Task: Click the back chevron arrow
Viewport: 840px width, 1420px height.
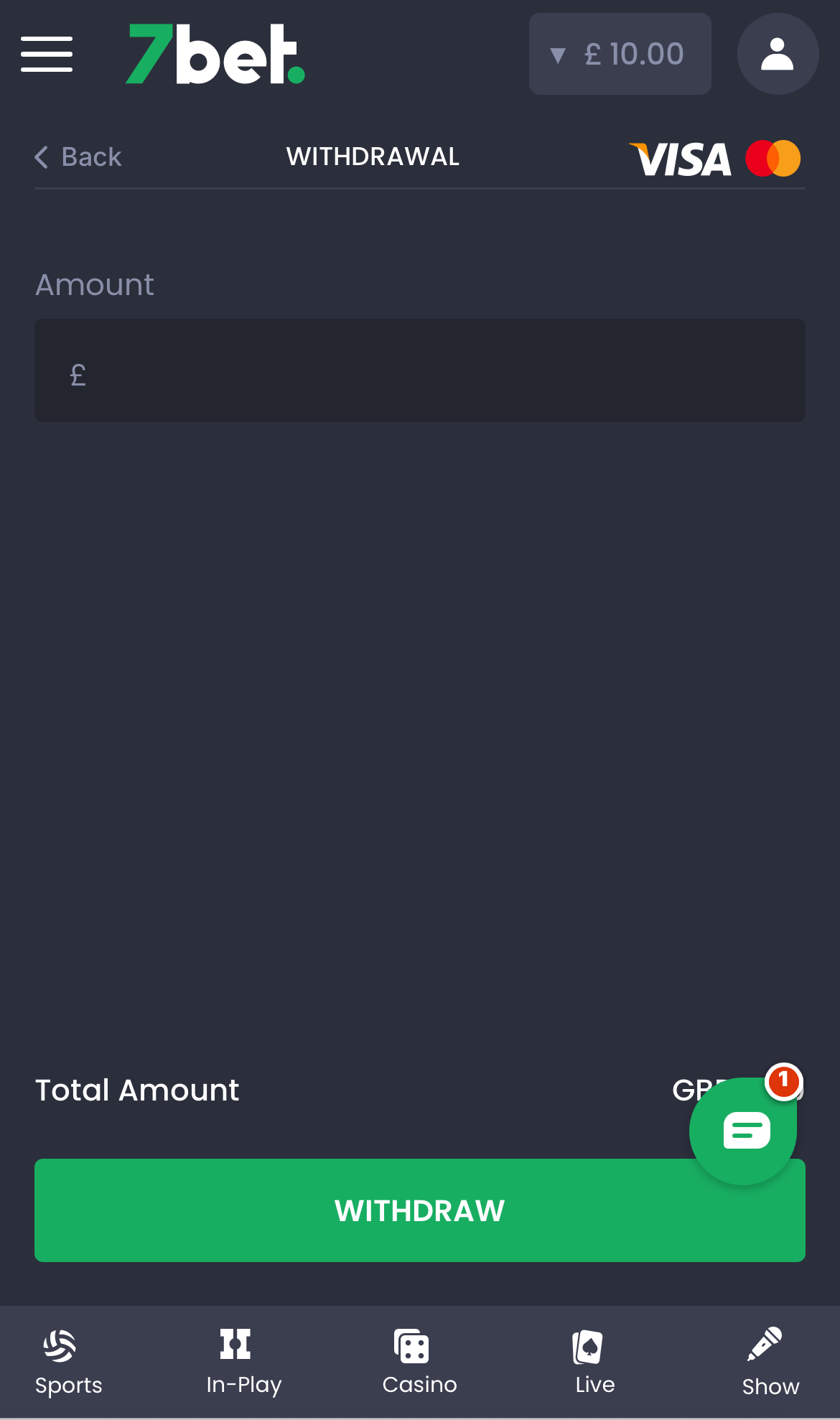Action: coord(42,157)
